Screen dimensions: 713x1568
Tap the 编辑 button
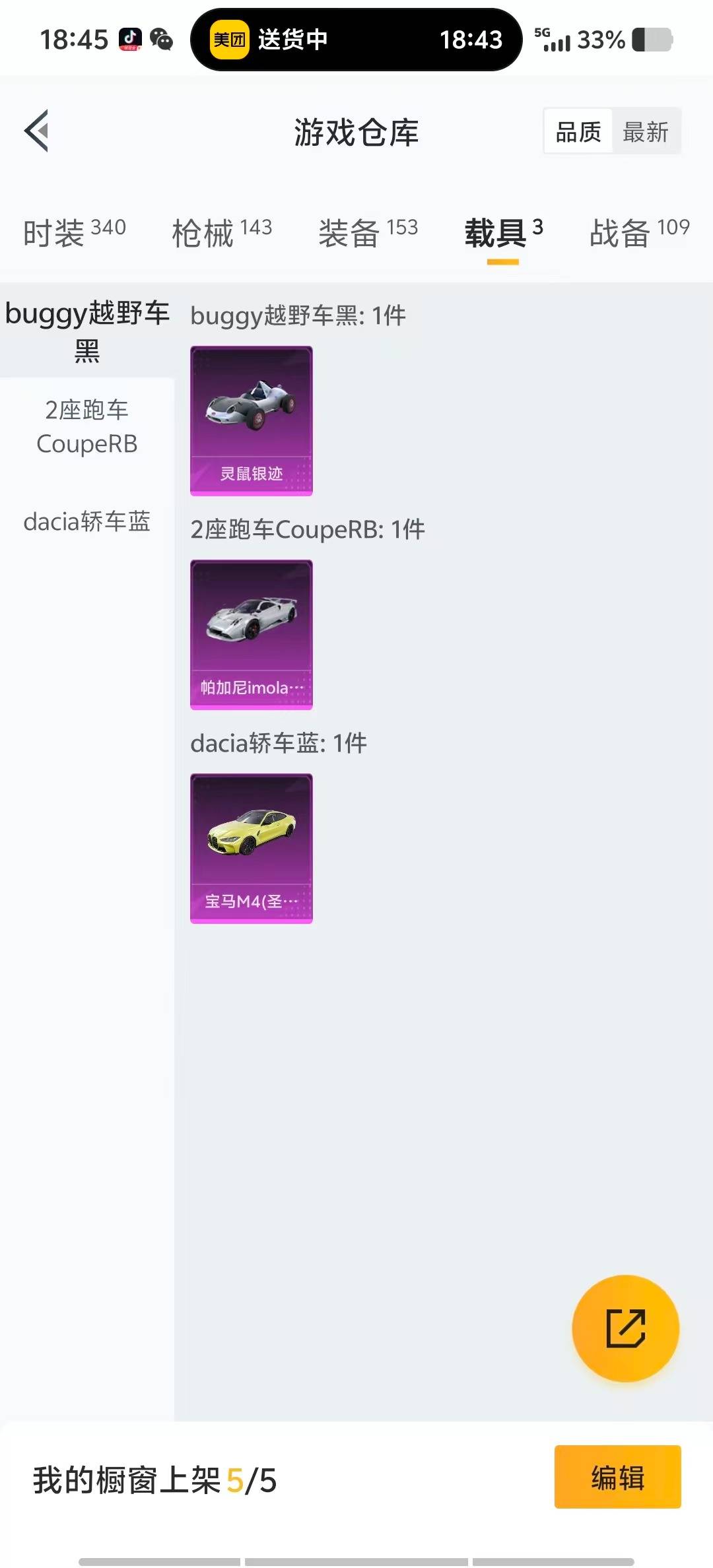[x=618, y=1479]
